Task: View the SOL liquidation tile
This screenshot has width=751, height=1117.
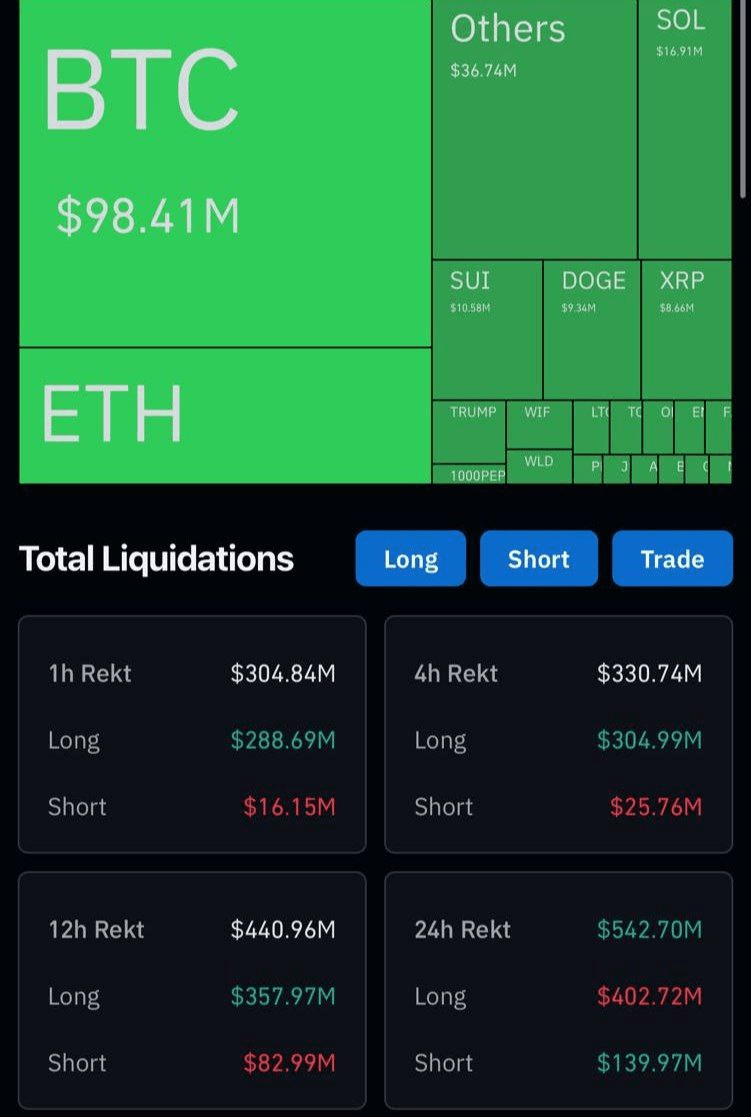Action: 684,130
